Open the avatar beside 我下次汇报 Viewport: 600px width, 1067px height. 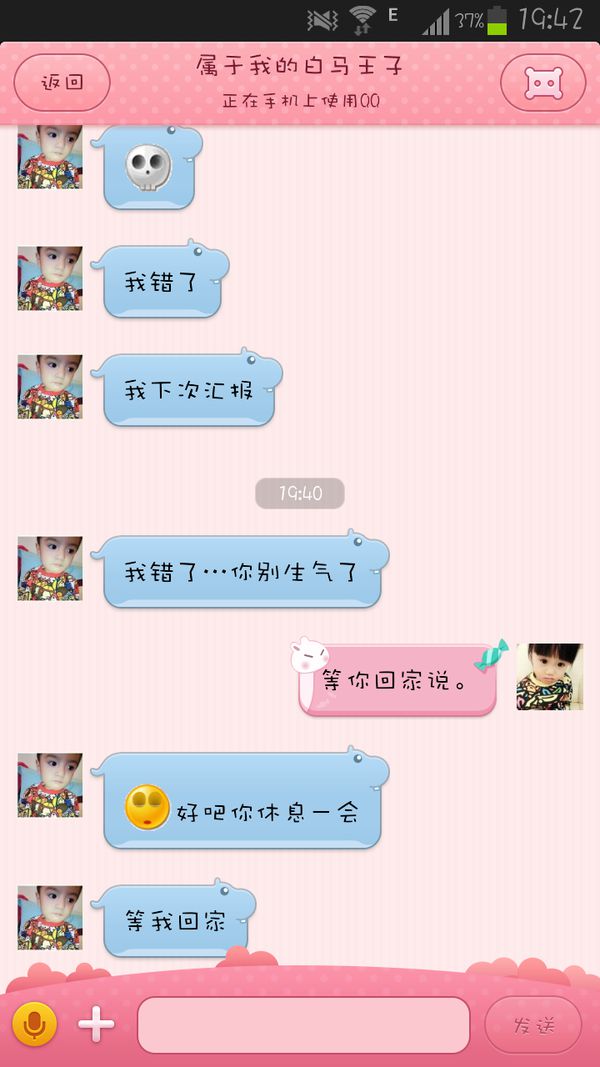pos(50,387)
